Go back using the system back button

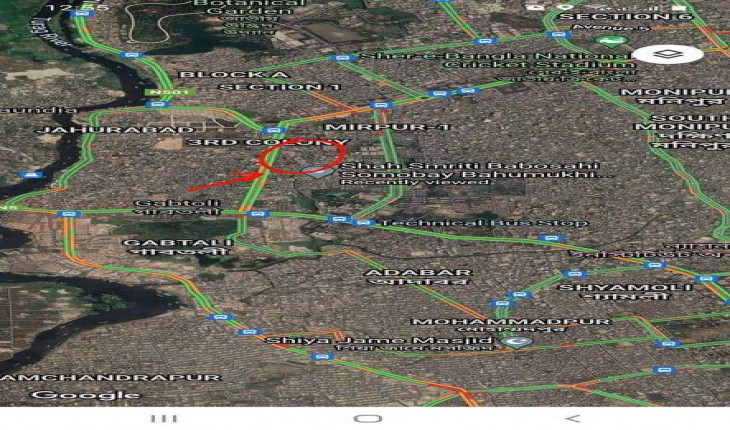pos(571,418)
